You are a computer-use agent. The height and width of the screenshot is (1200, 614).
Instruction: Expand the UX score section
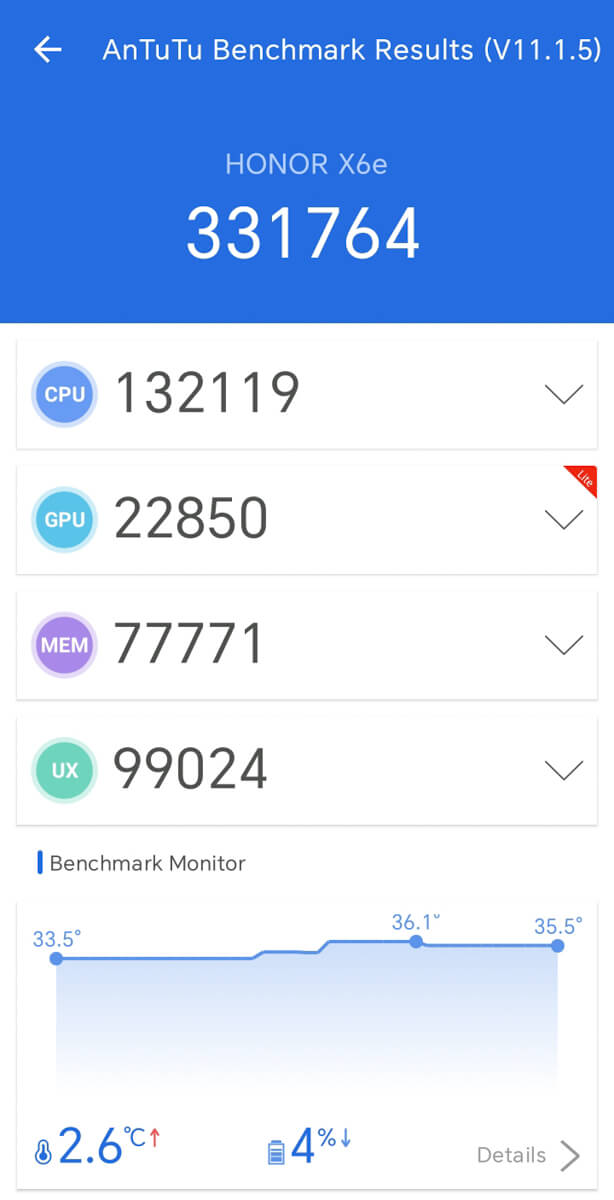pos(564,770)
